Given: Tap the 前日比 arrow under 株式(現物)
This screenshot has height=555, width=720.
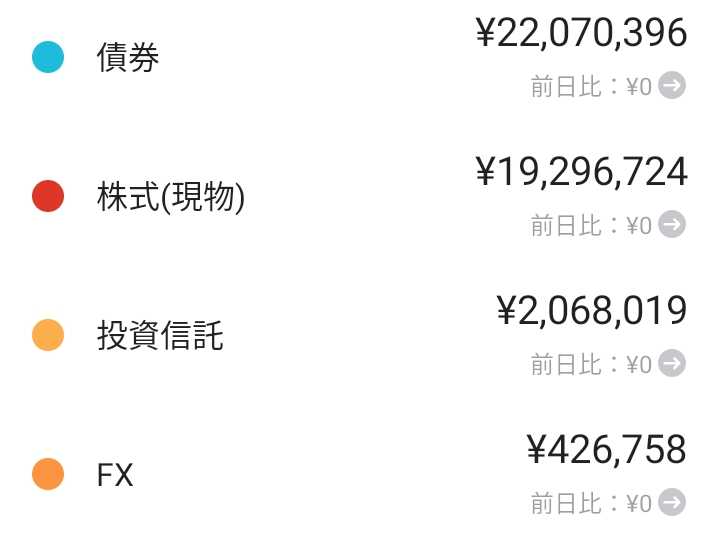Looking at the screenshot, I should (x=674, y=225).
